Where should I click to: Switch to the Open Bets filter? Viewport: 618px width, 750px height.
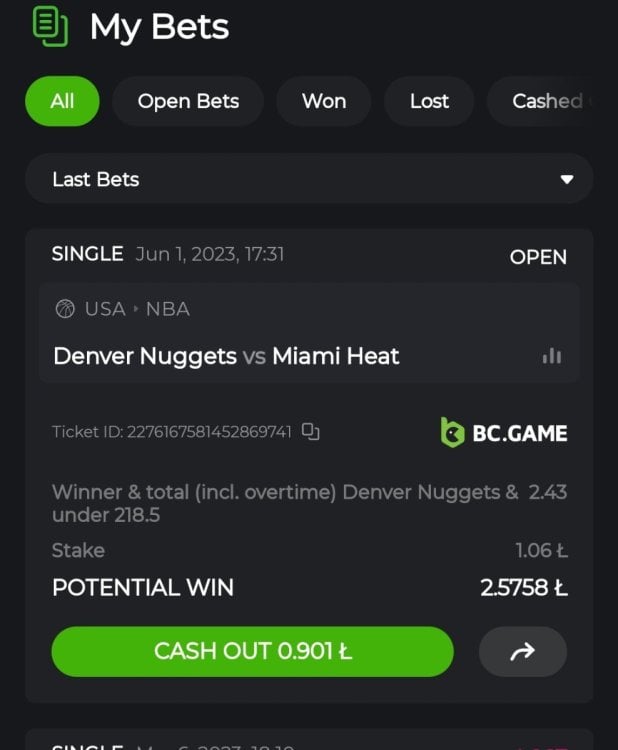coord(188,101)
